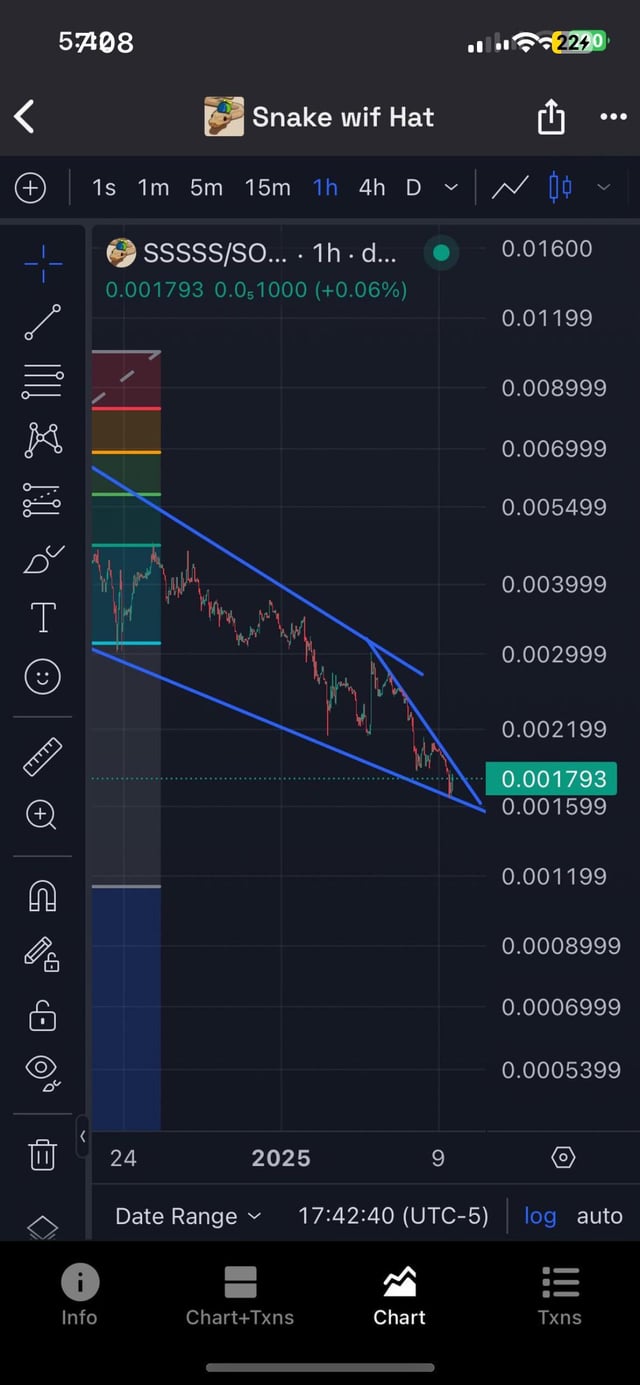Activate the ruler measure tool

(x=42, y=757)
